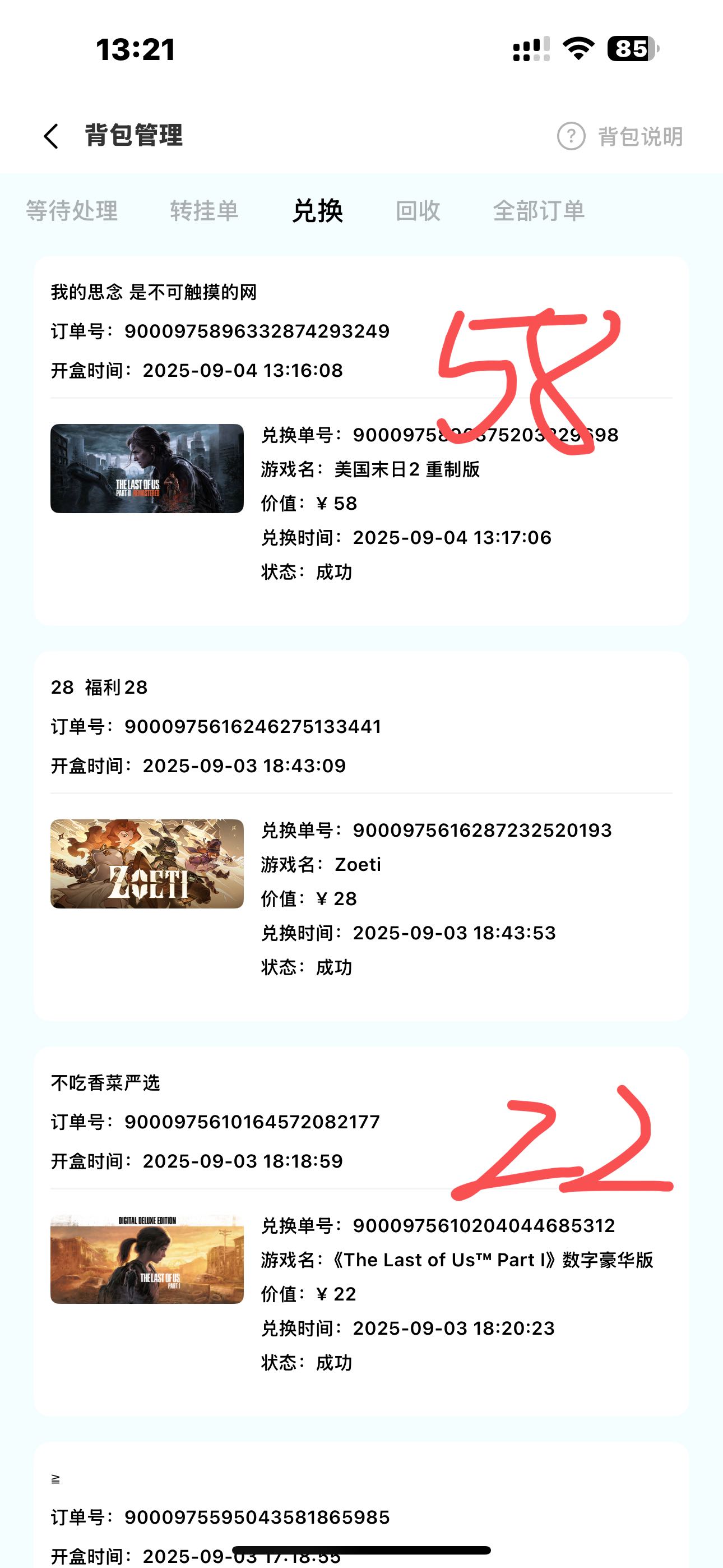
Task: Open the 美国末日2 重制版 order card
Action: 360,469
